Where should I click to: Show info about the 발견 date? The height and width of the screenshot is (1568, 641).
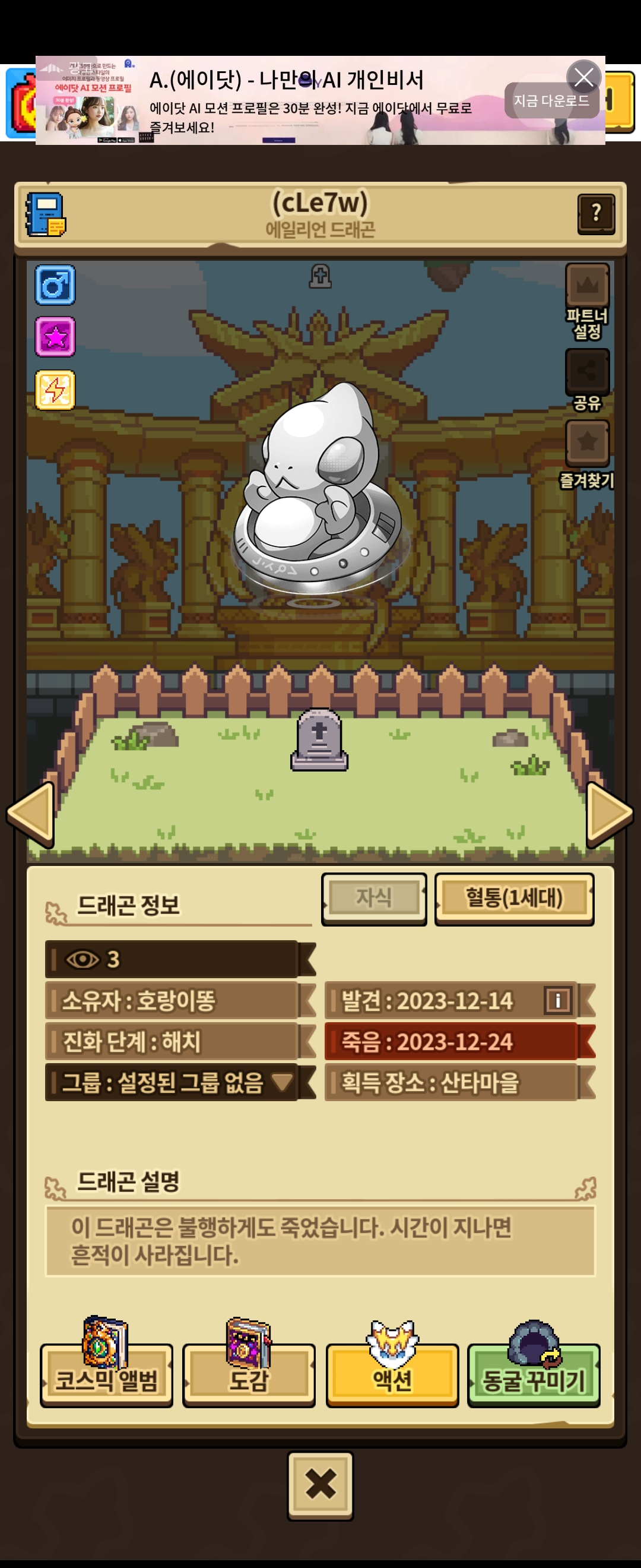(558, 1000)
